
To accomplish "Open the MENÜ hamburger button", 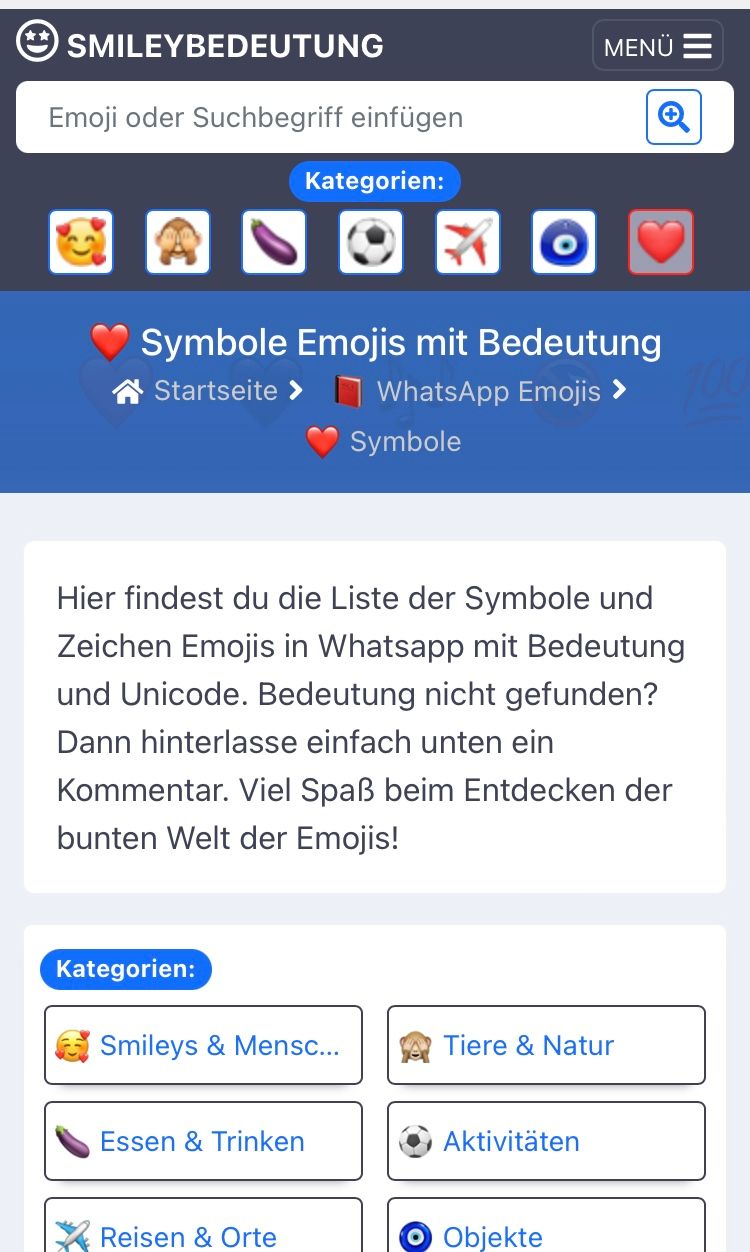I will (657, 46).
